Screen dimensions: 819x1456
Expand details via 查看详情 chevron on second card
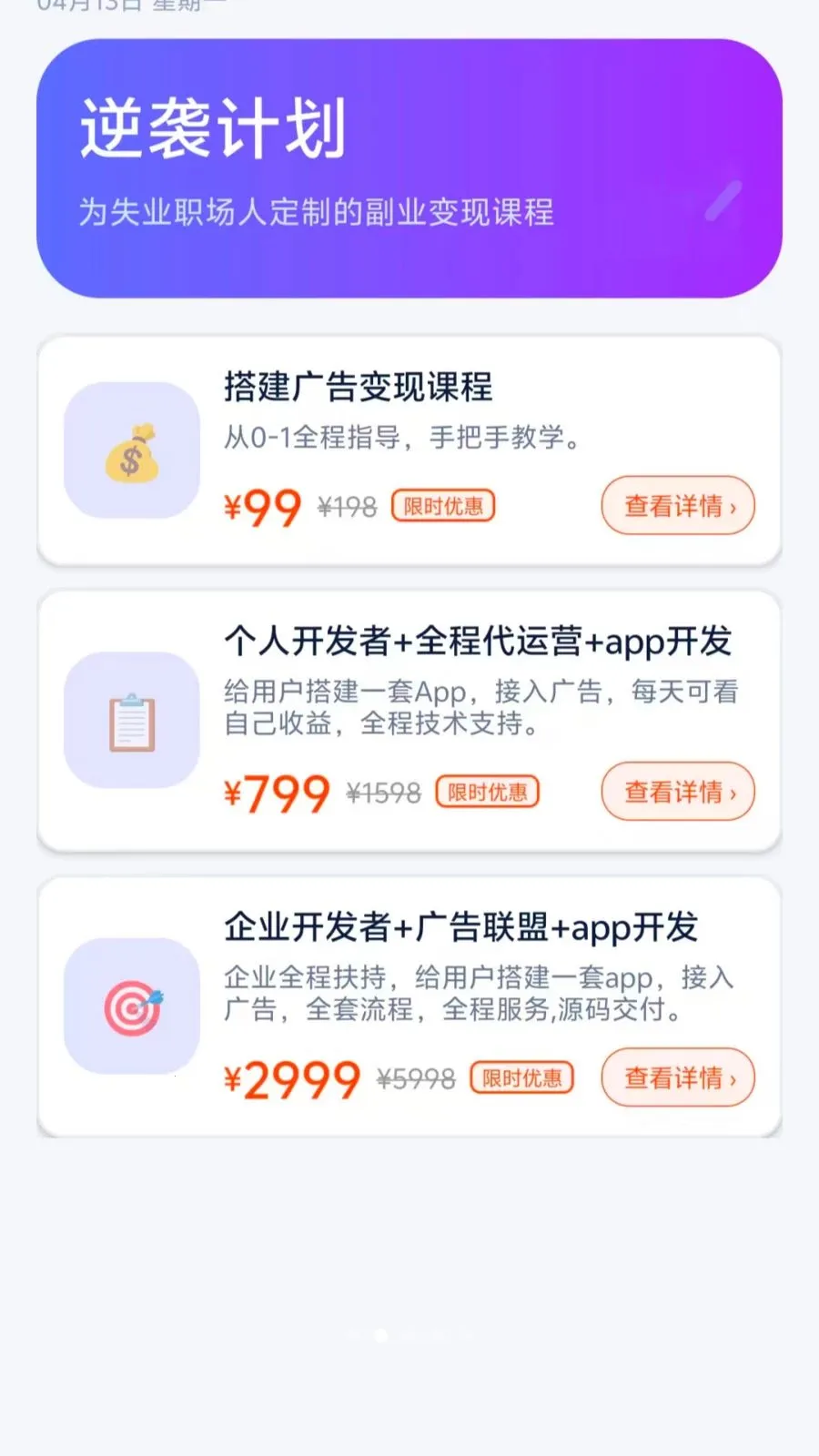(x=733, y=793)
